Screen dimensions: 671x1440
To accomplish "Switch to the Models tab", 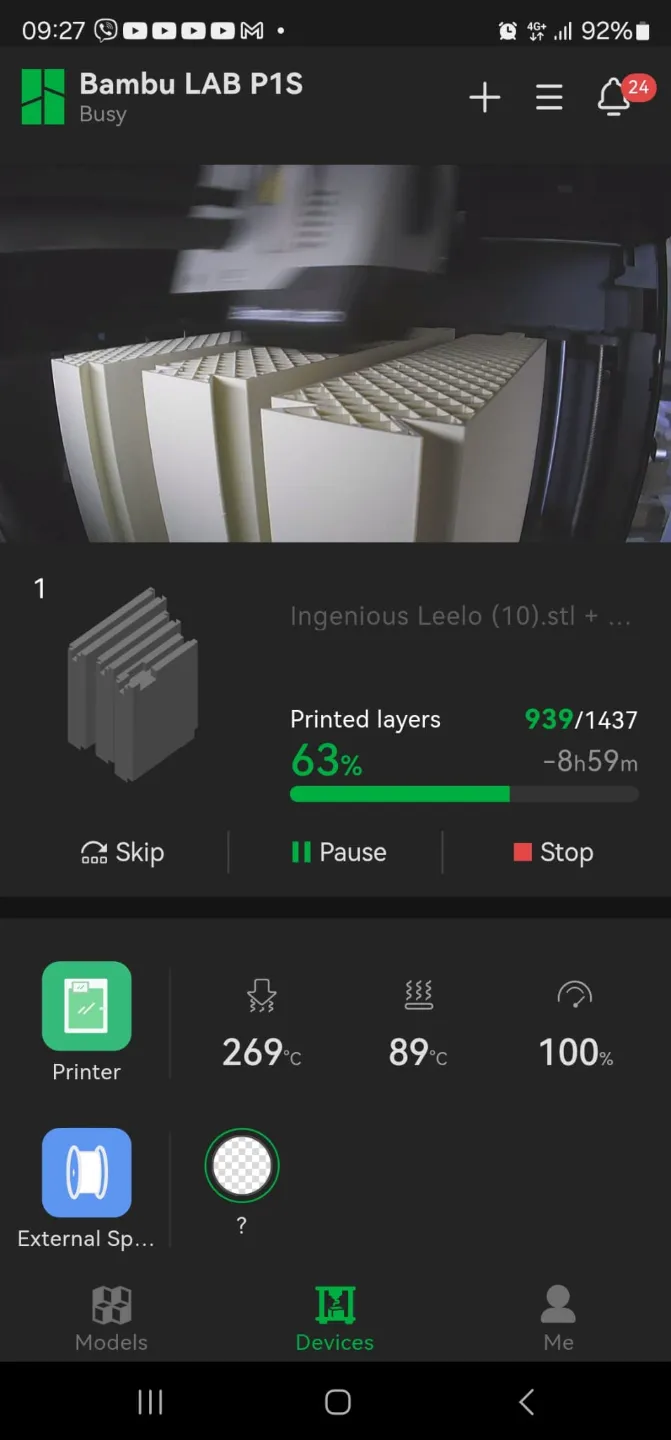I will [x=111, y=1318].
